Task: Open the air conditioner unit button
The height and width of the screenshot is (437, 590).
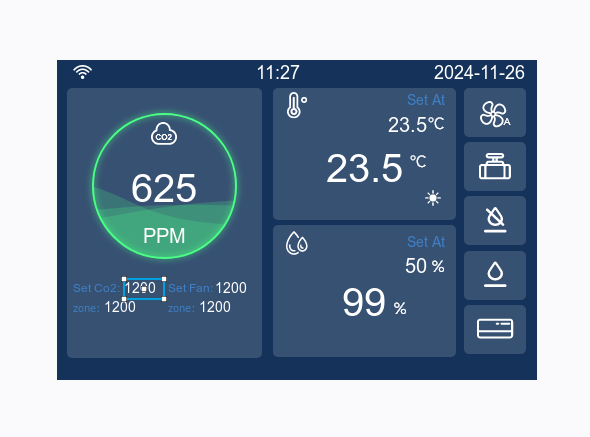Action: pyautogui.click(x=495, y=329)
